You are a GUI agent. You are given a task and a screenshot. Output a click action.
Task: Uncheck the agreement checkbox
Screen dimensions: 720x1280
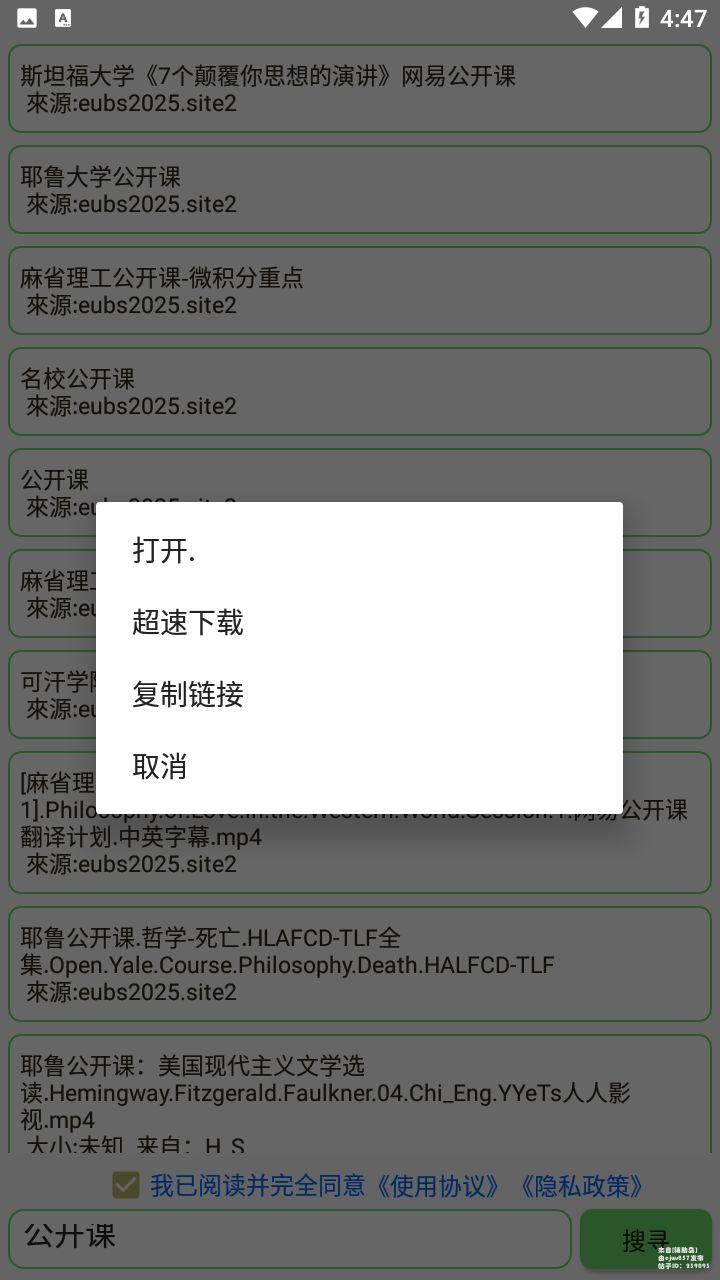click(x=126, y=1186)
